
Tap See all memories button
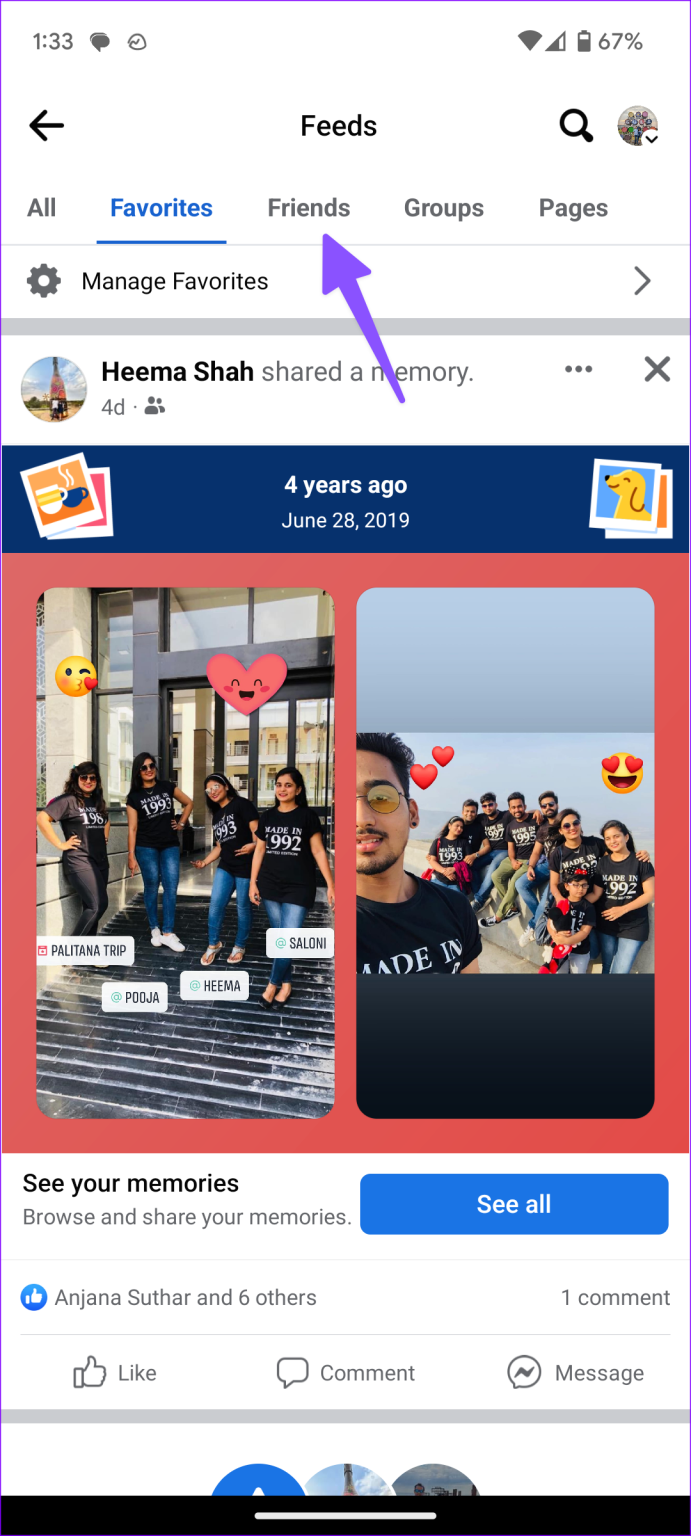click(x=513, y=1204)
